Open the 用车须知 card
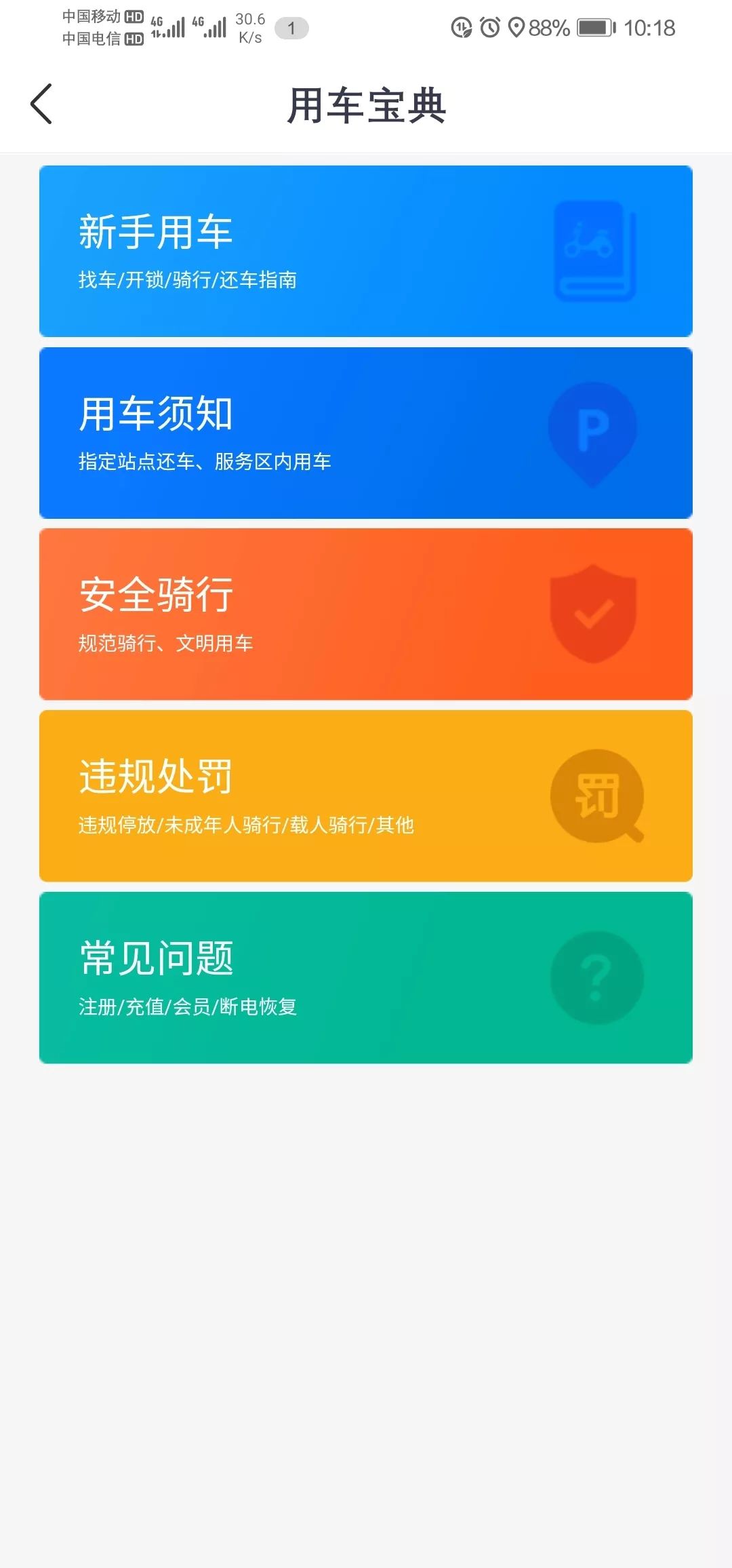 coord(366,433)
